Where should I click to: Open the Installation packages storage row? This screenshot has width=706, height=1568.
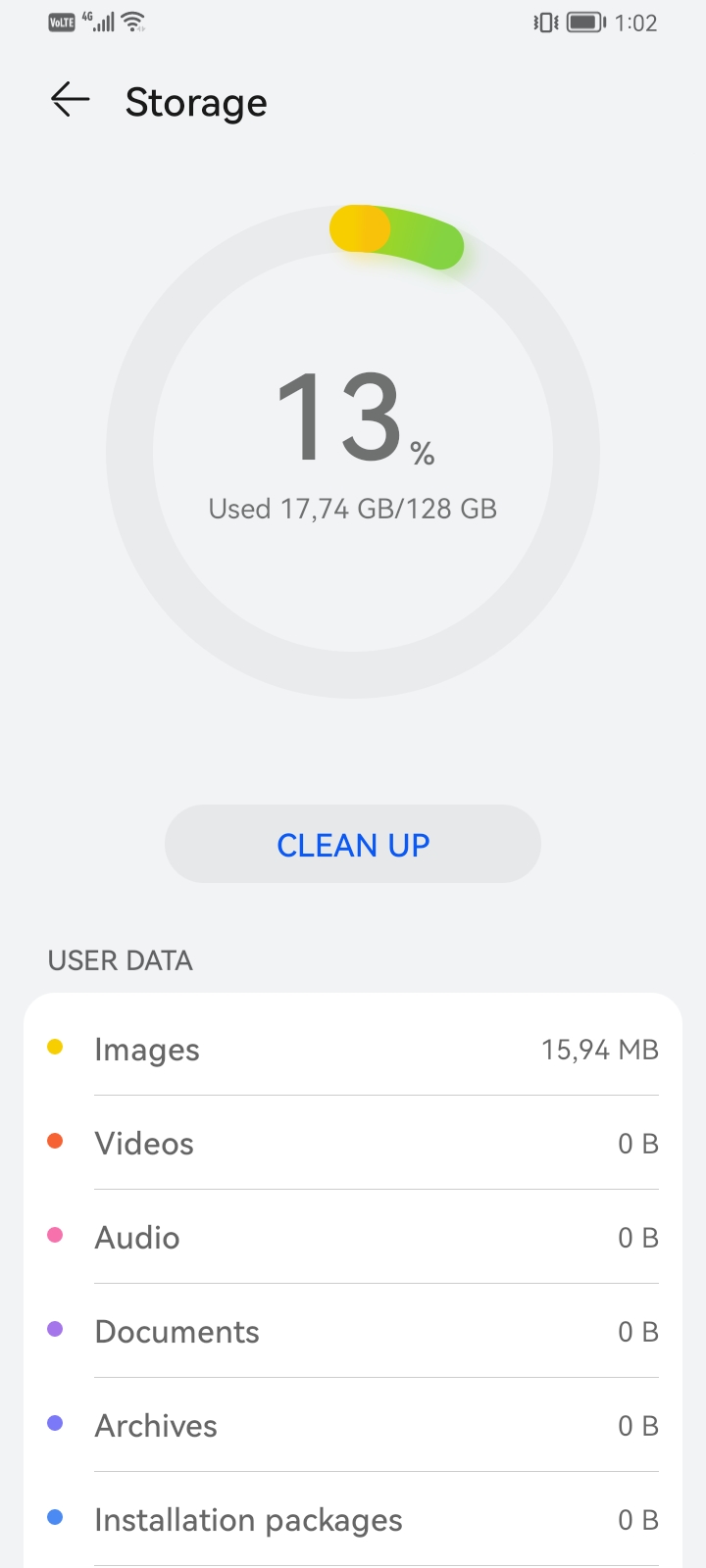click(x=353, y=1520)
